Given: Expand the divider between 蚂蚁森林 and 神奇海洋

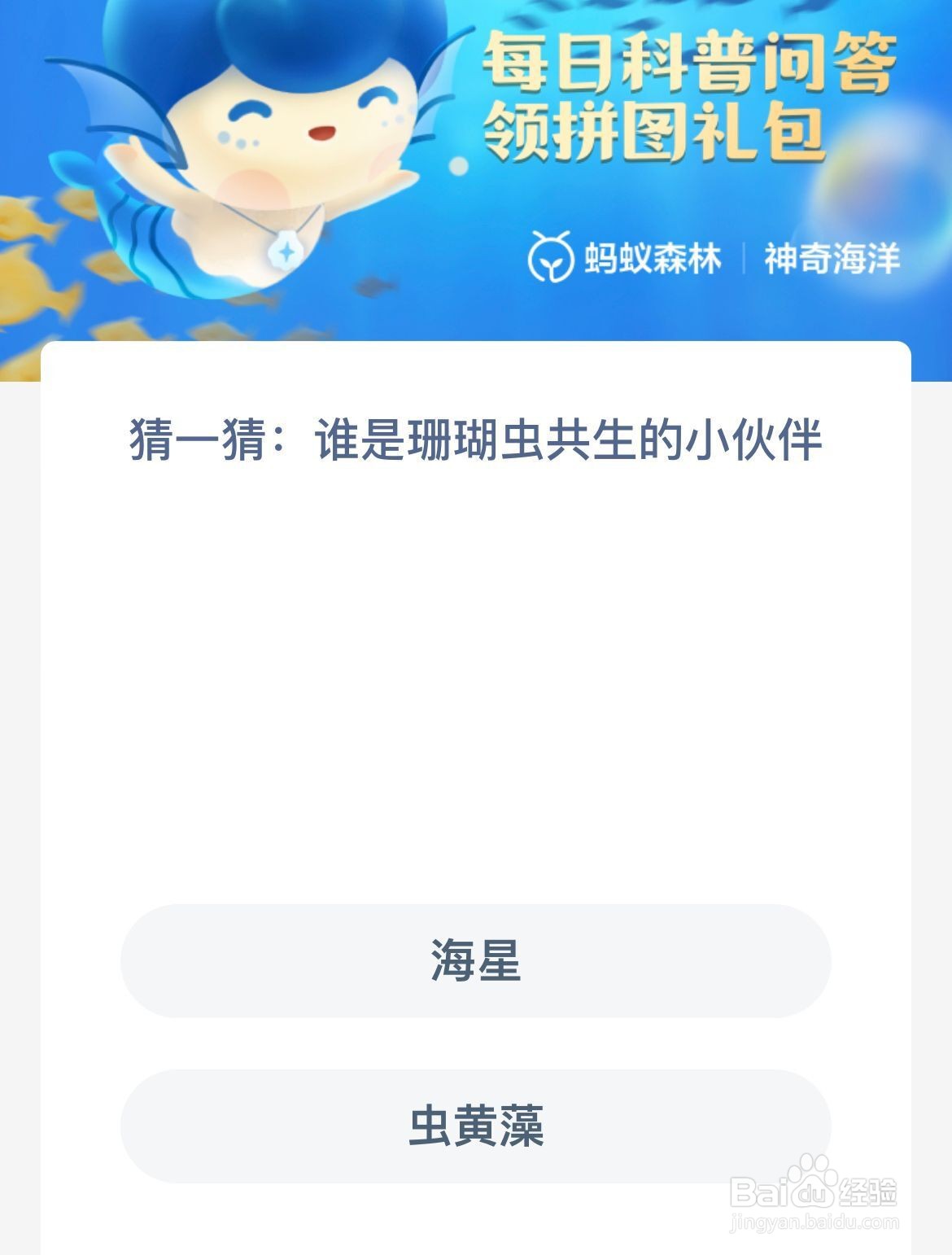Looking at the screenshot, I should [745, 259].
